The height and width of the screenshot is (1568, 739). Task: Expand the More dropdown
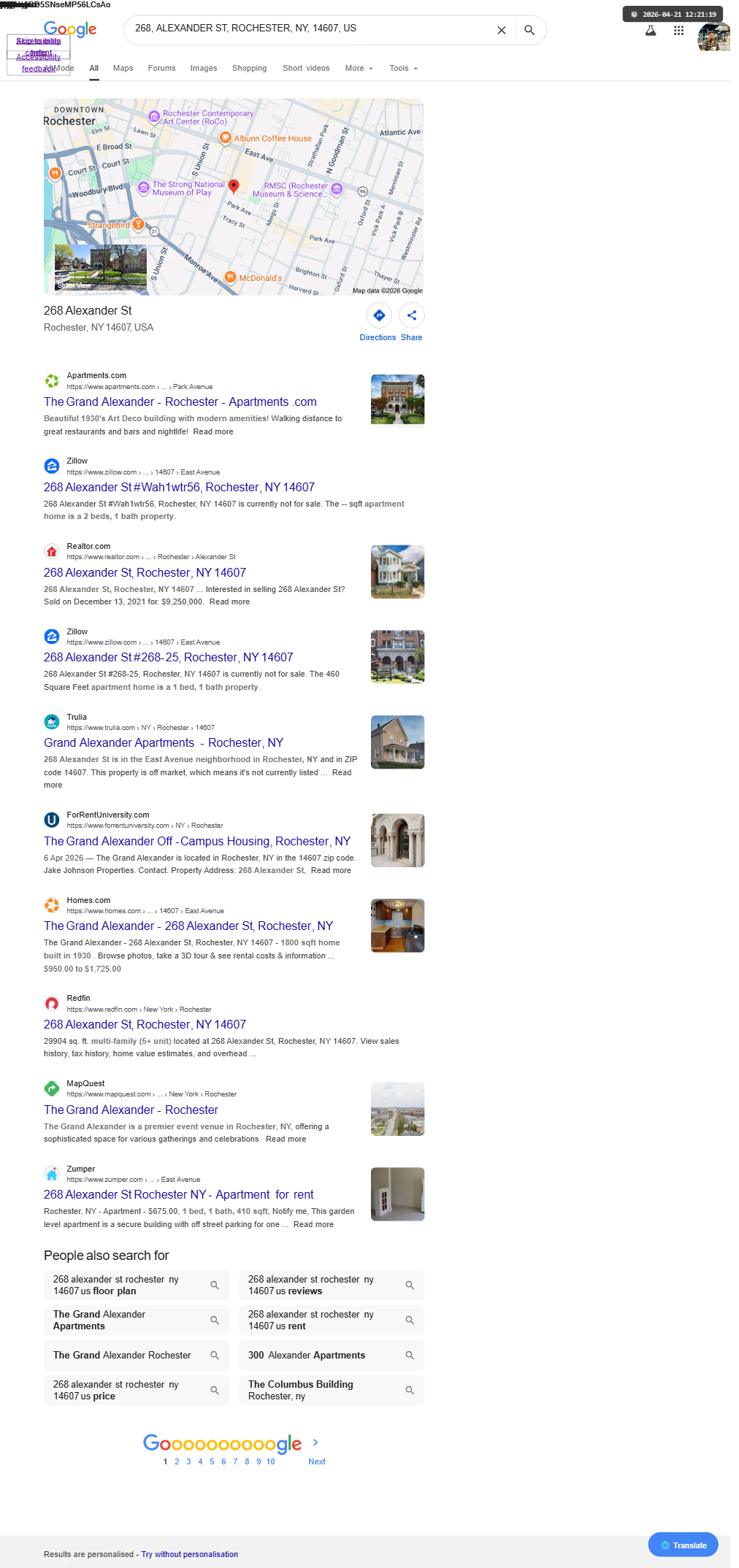[359, 68]
